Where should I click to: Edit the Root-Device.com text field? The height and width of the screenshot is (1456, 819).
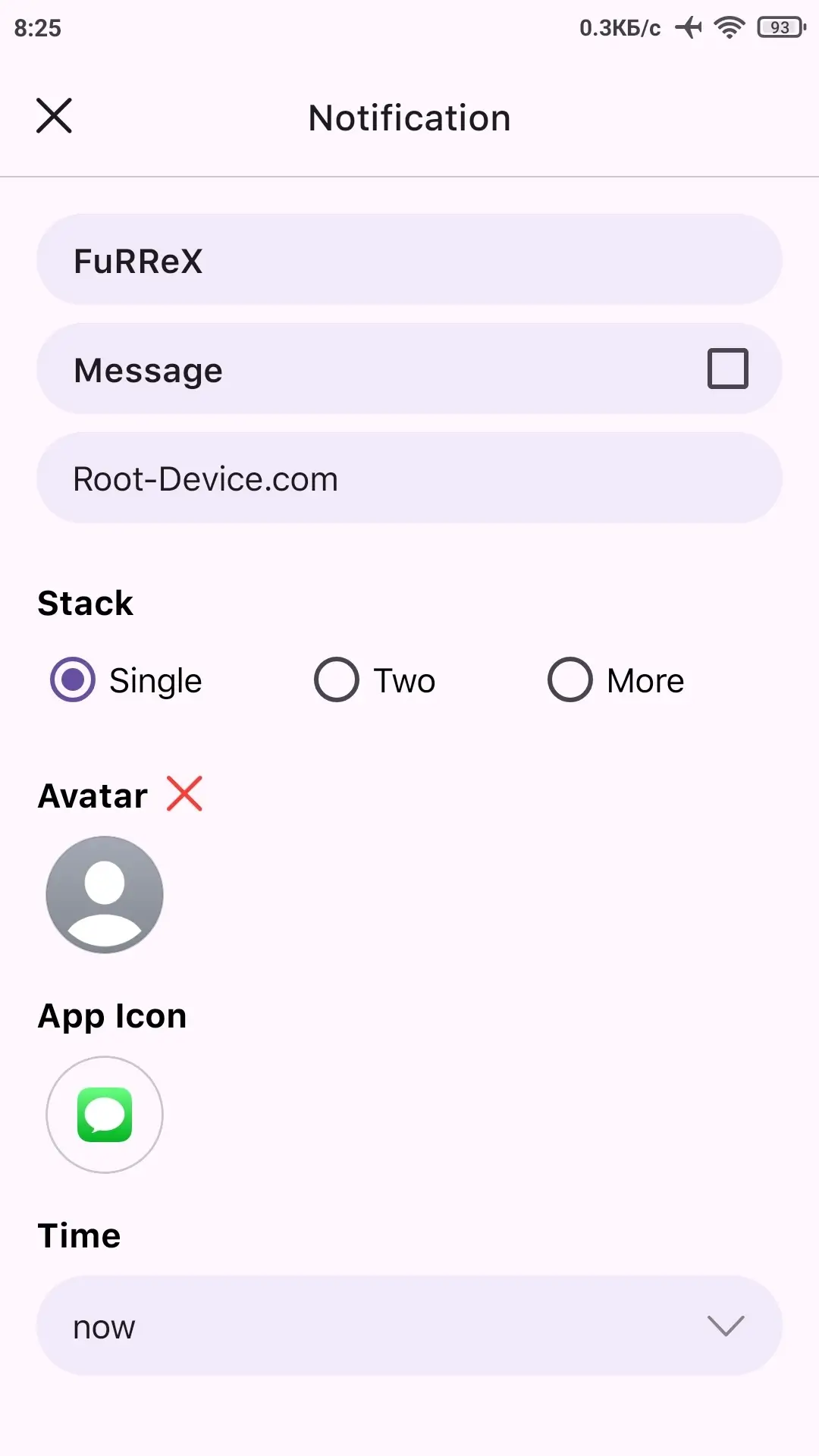click(409, 479)
